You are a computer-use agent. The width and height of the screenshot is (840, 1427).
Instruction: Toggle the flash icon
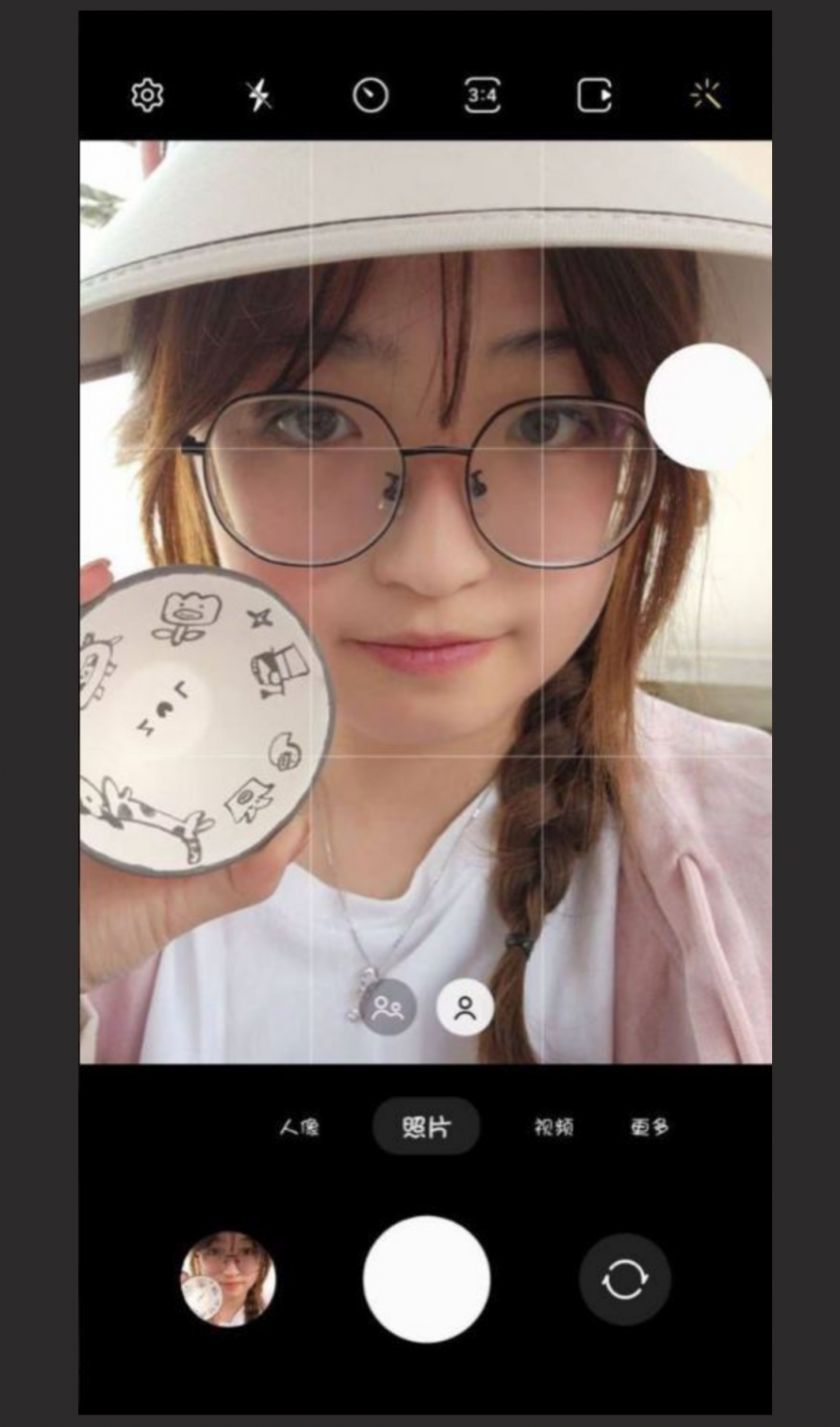(258, 95)
